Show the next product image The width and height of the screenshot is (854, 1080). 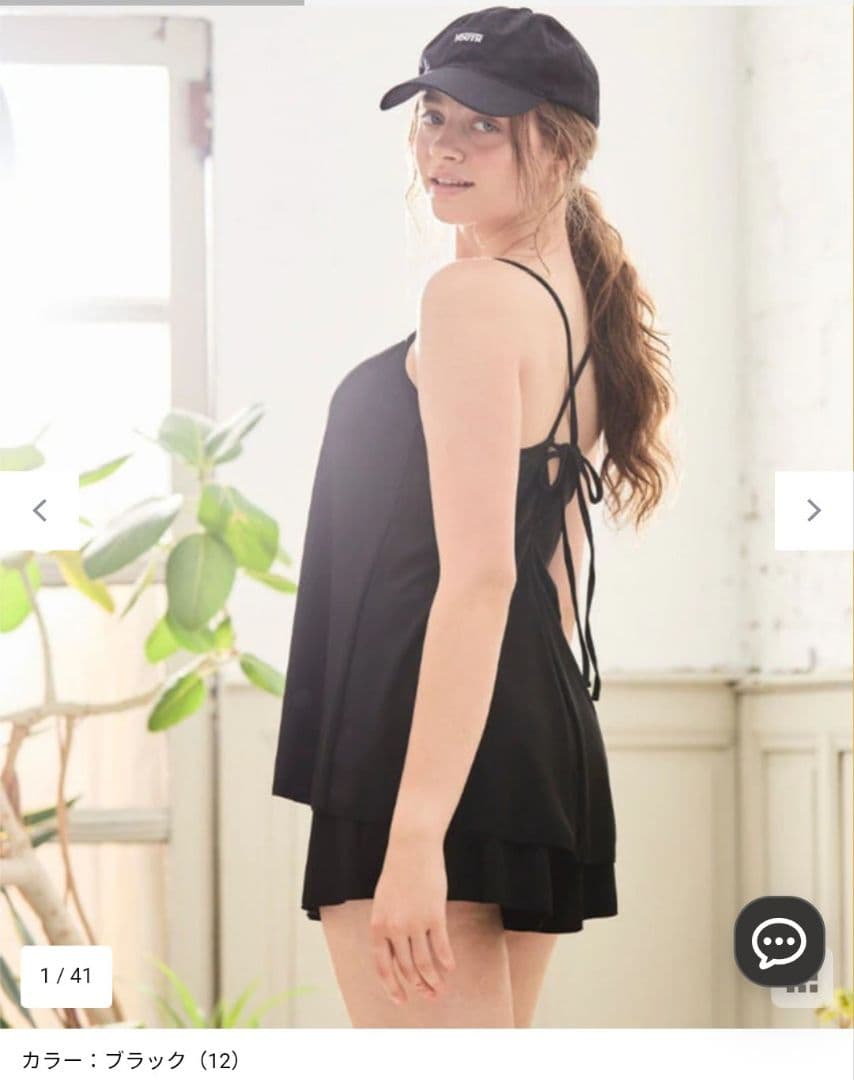[813, 510]
